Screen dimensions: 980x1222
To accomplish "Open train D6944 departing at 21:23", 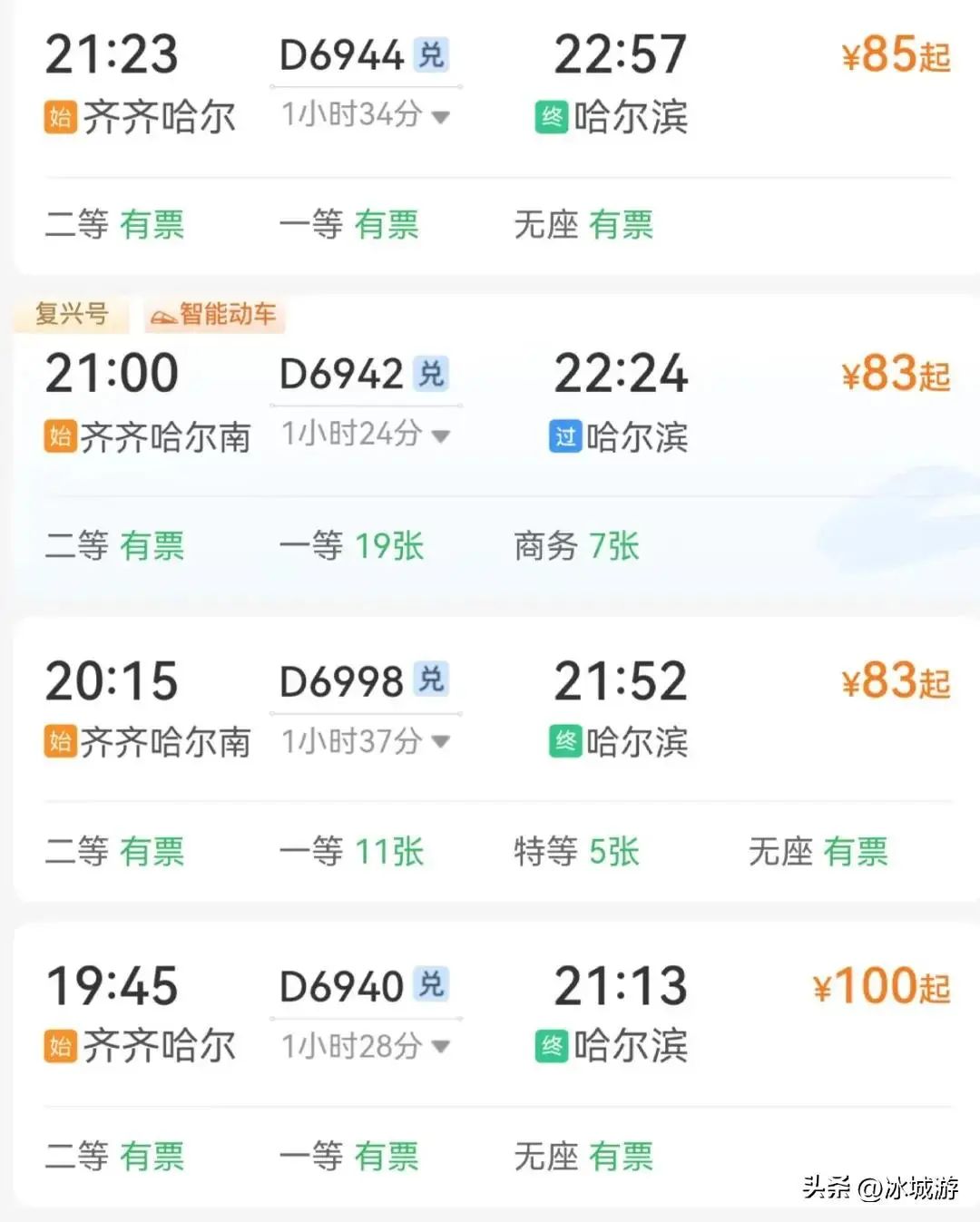I will point(341,55).
